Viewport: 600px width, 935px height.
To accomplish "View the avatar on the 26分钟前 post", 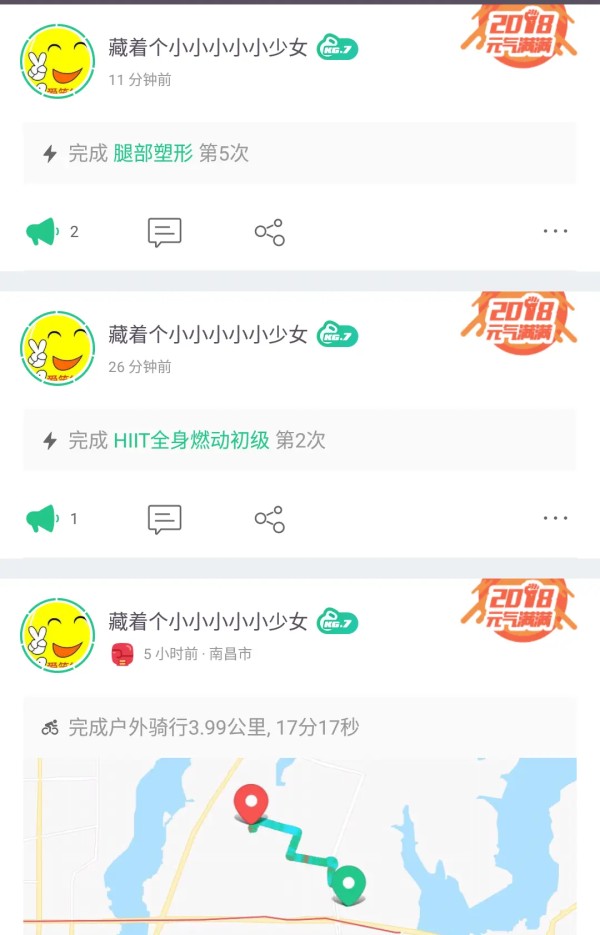I will tap(58, 348).
